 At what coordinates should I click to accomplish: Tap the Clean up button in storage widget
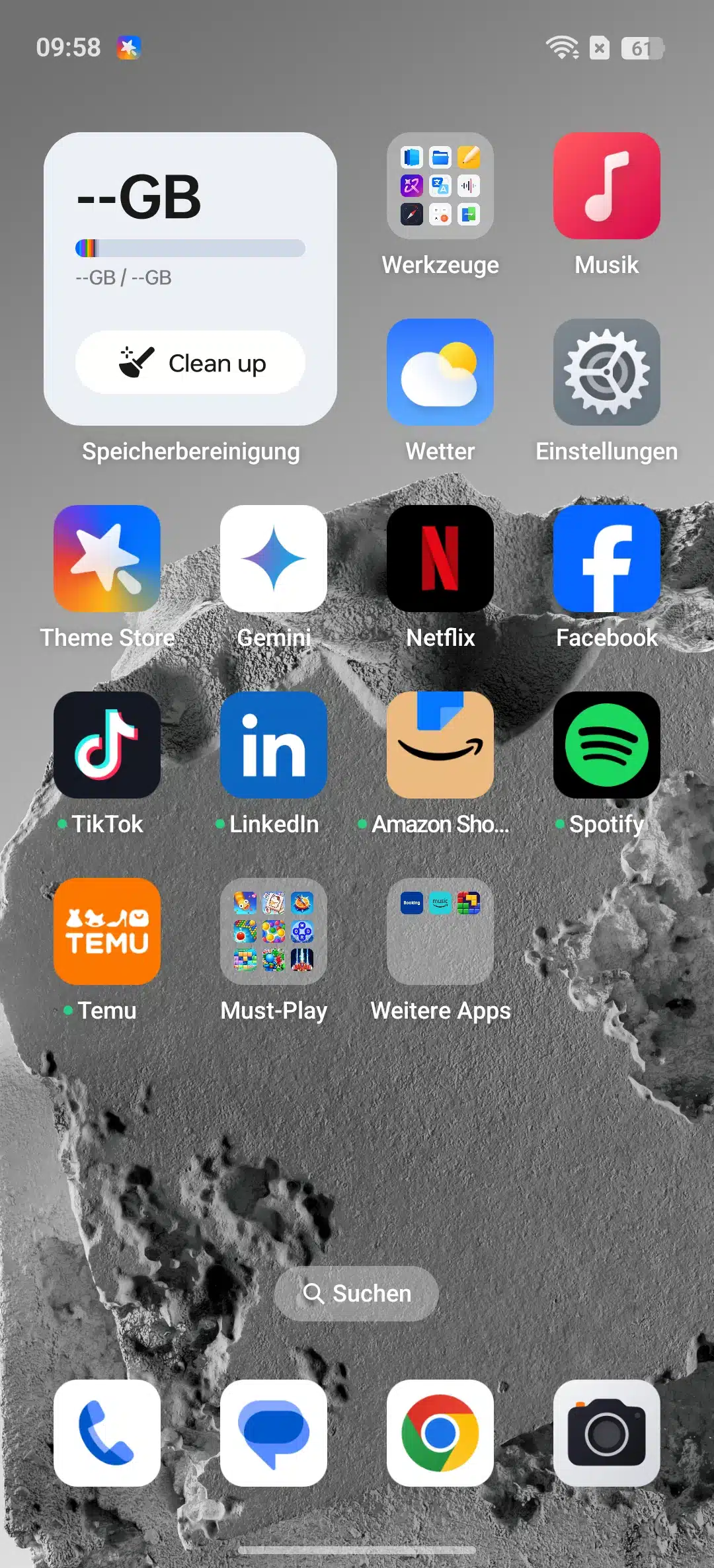click(x=190, y=363)
